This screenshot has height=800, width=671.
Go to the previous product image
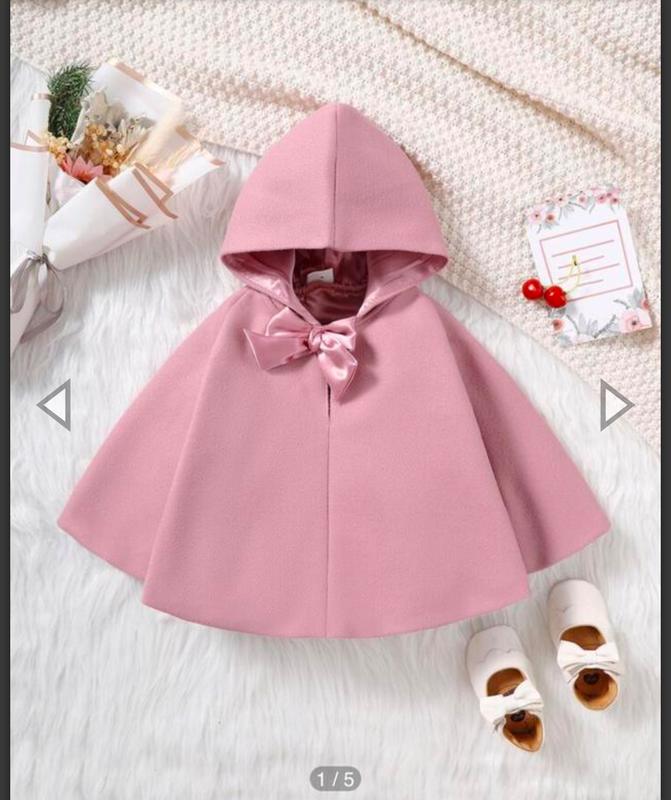[55, 405]
